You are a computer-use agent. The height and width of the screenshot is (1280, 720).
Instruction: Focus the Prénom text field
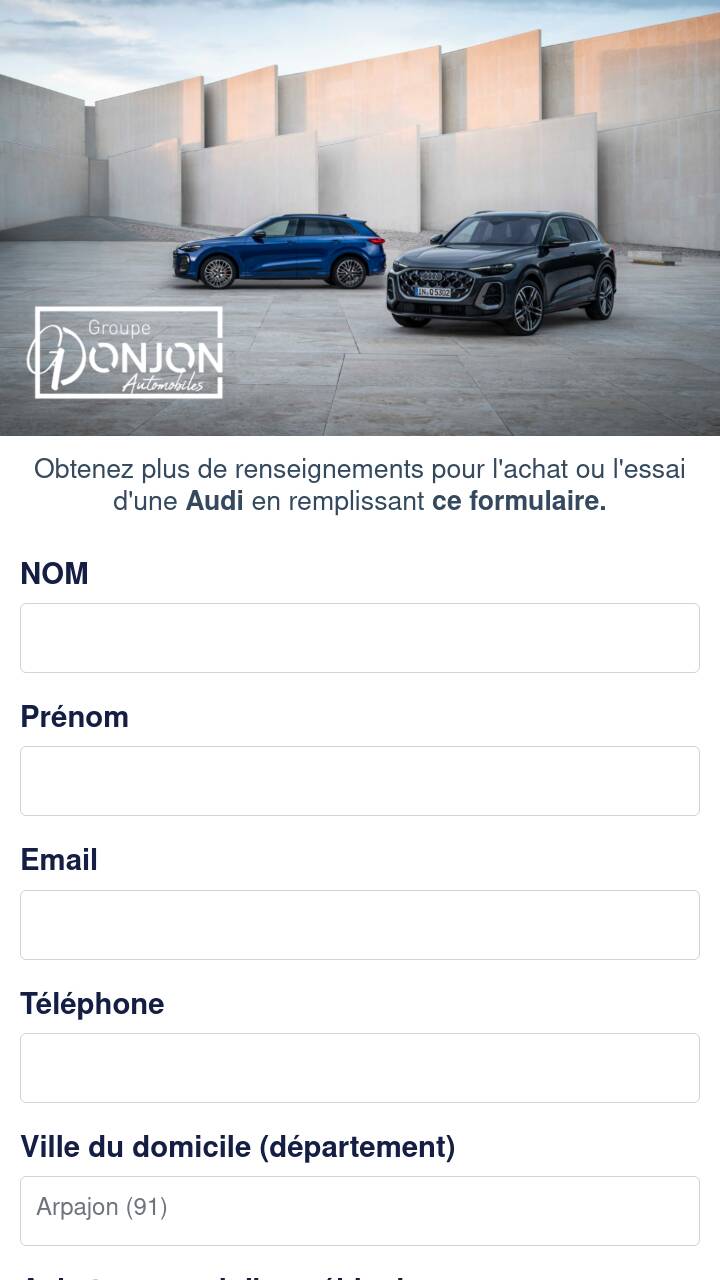point(360,781)
